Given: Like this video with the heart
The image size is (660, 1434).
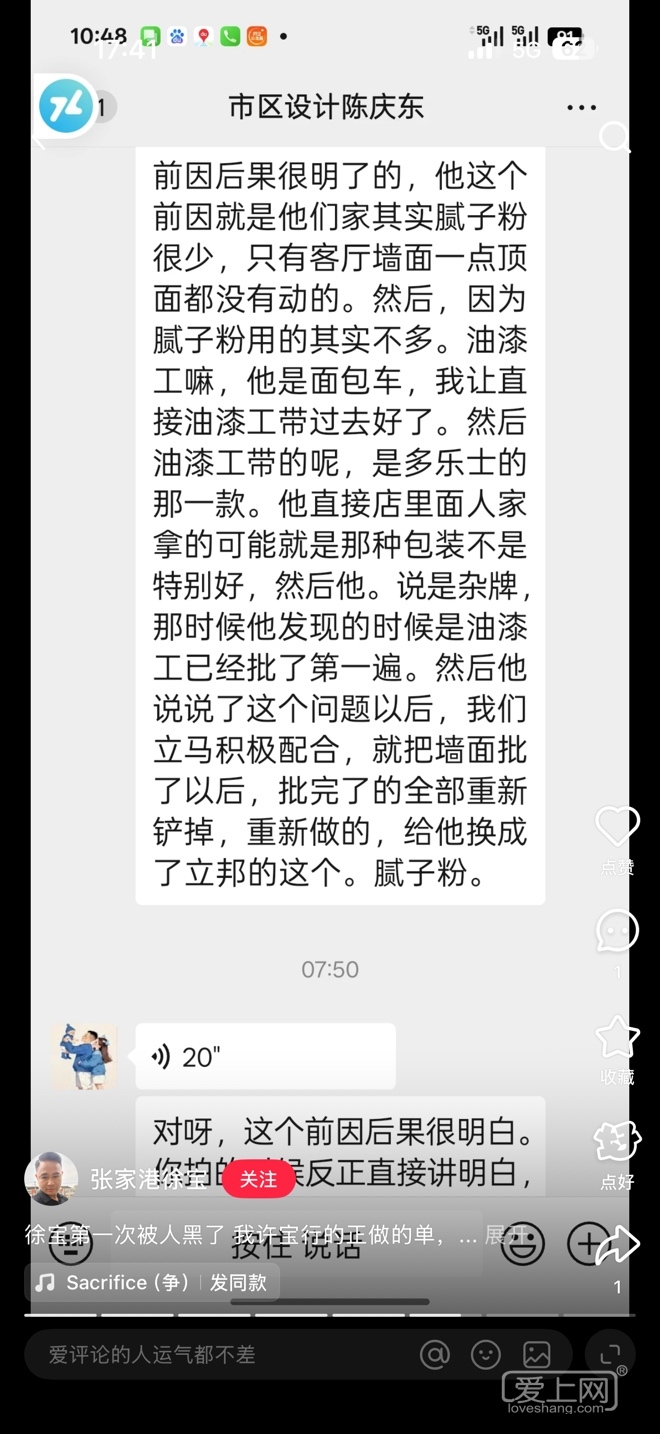Looking at the screenshot, I should point(617,828).
